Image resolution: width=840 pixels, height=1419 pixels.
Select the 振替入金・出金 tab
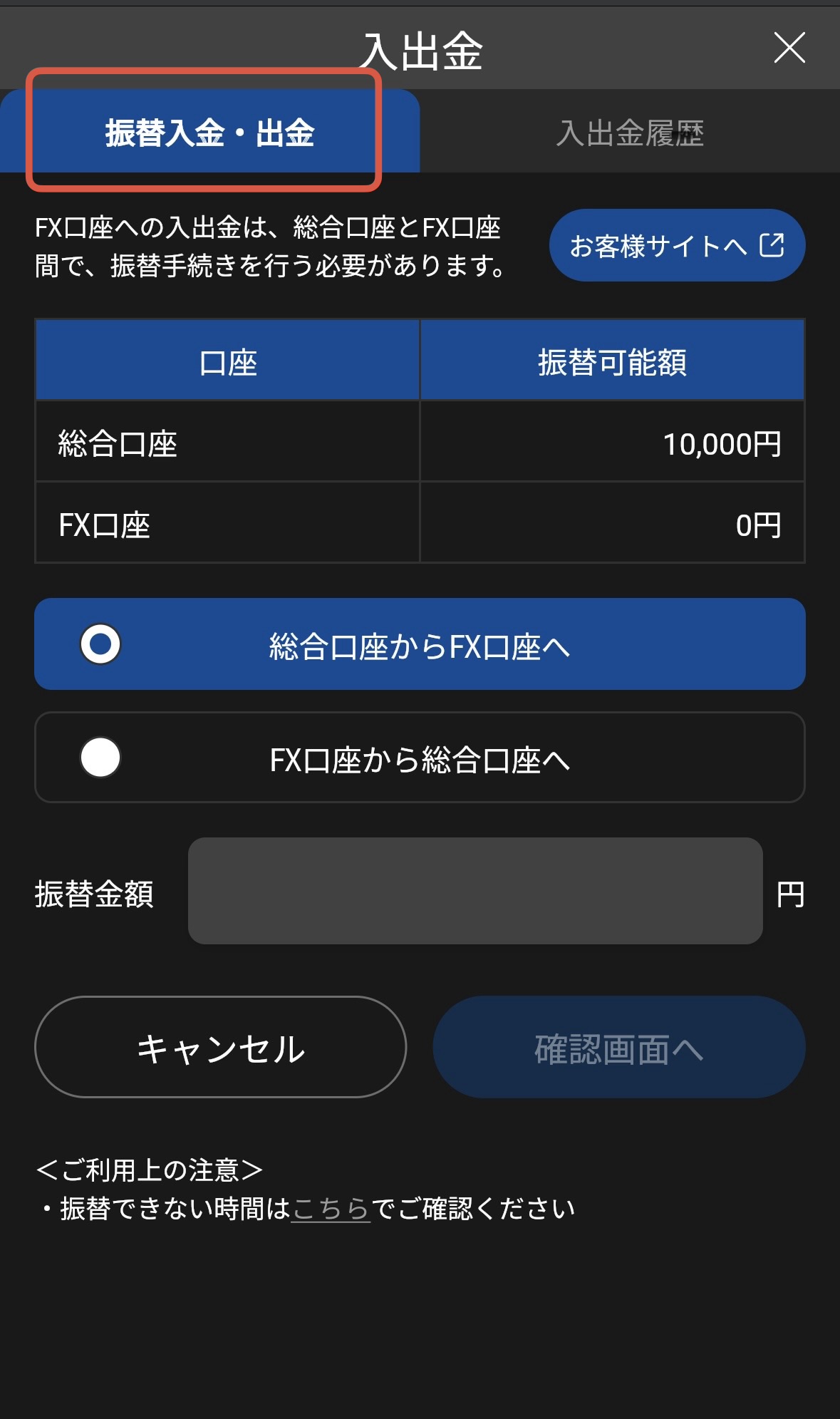pos(210,132)
